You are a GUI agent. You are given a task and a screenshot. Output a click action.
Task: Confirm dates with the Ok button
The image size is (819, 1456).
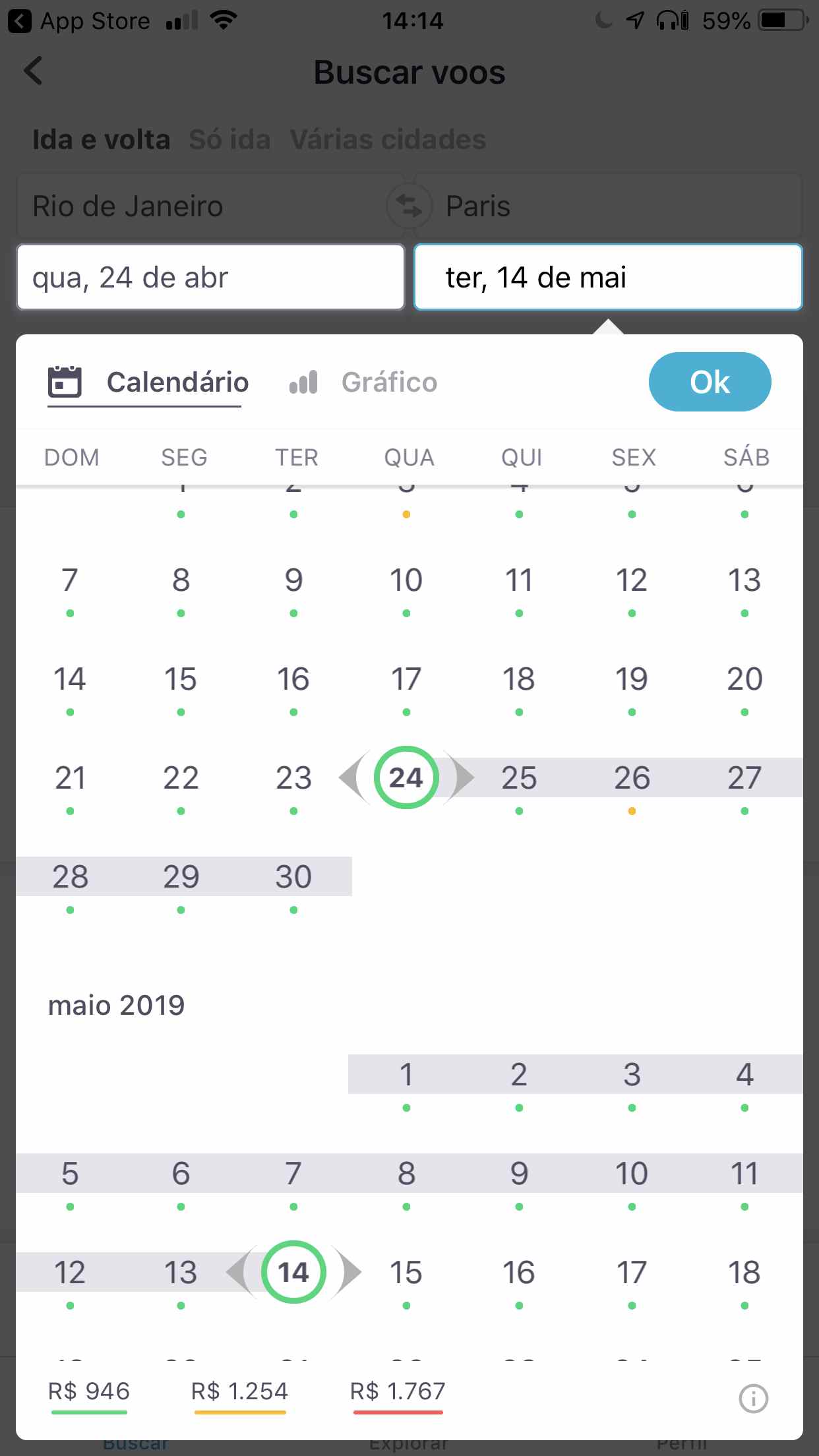coord(710,382)
